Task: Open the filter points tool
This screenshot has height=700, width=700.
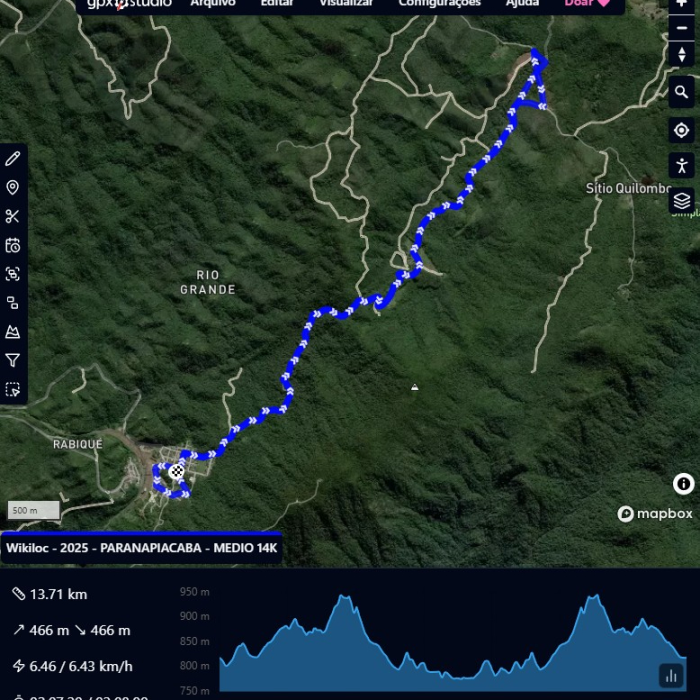Action: click(13, 361)
